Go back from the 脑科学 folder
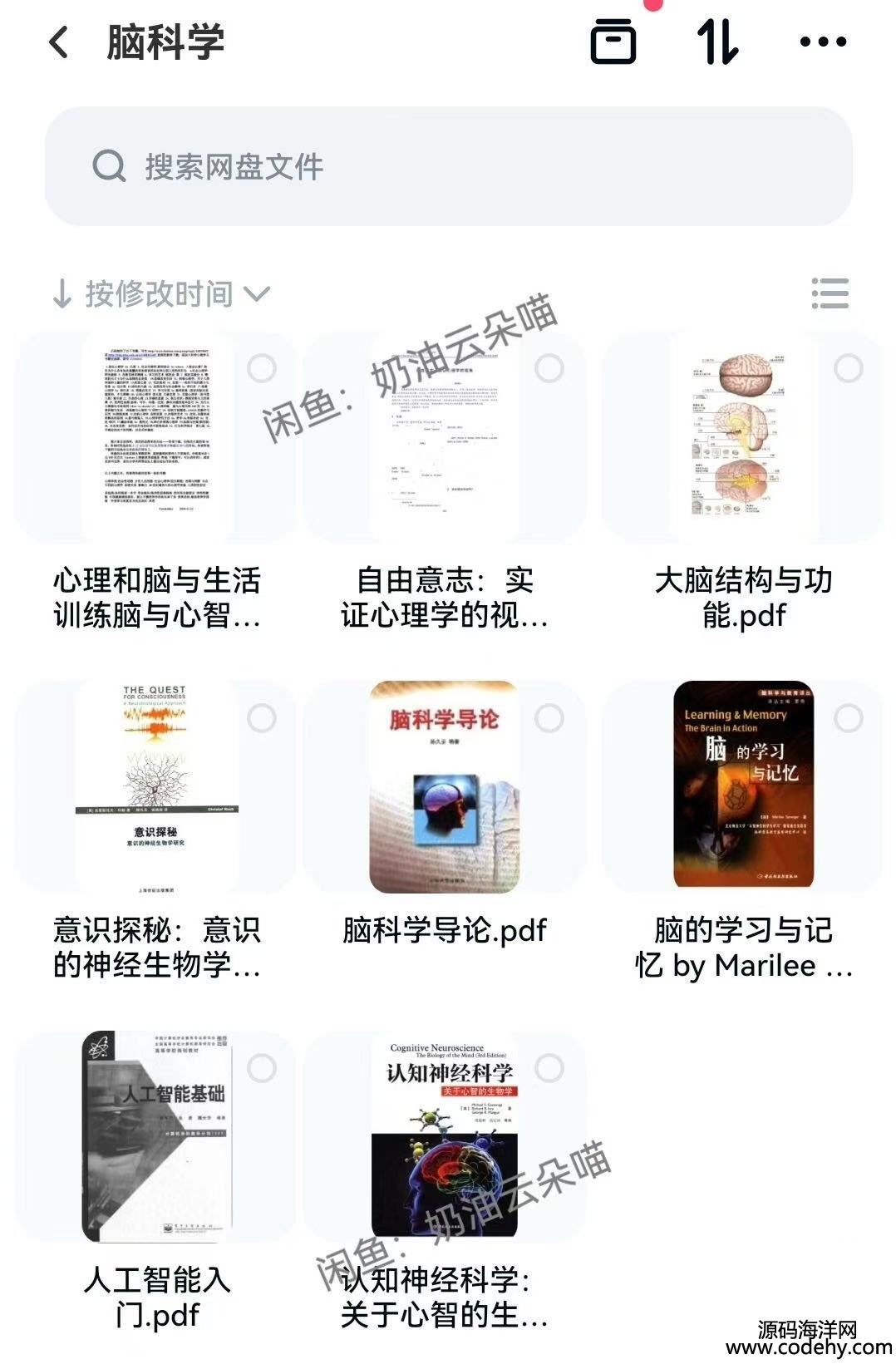Image resolution: width=896 pixels, height=1364 pixels. (x=59, y=42)
